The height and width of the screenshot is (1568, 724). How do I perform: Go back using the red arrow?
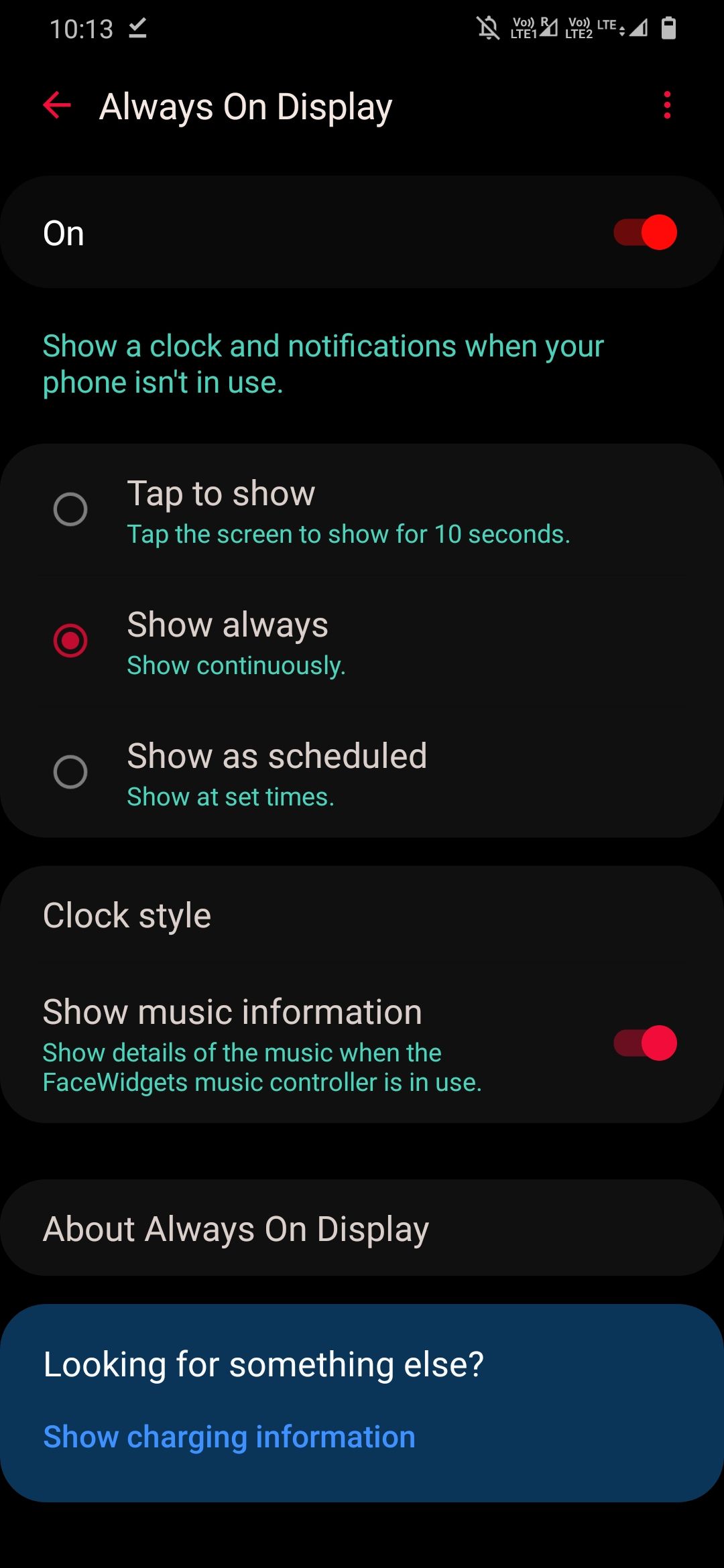[x=57, y=106]
